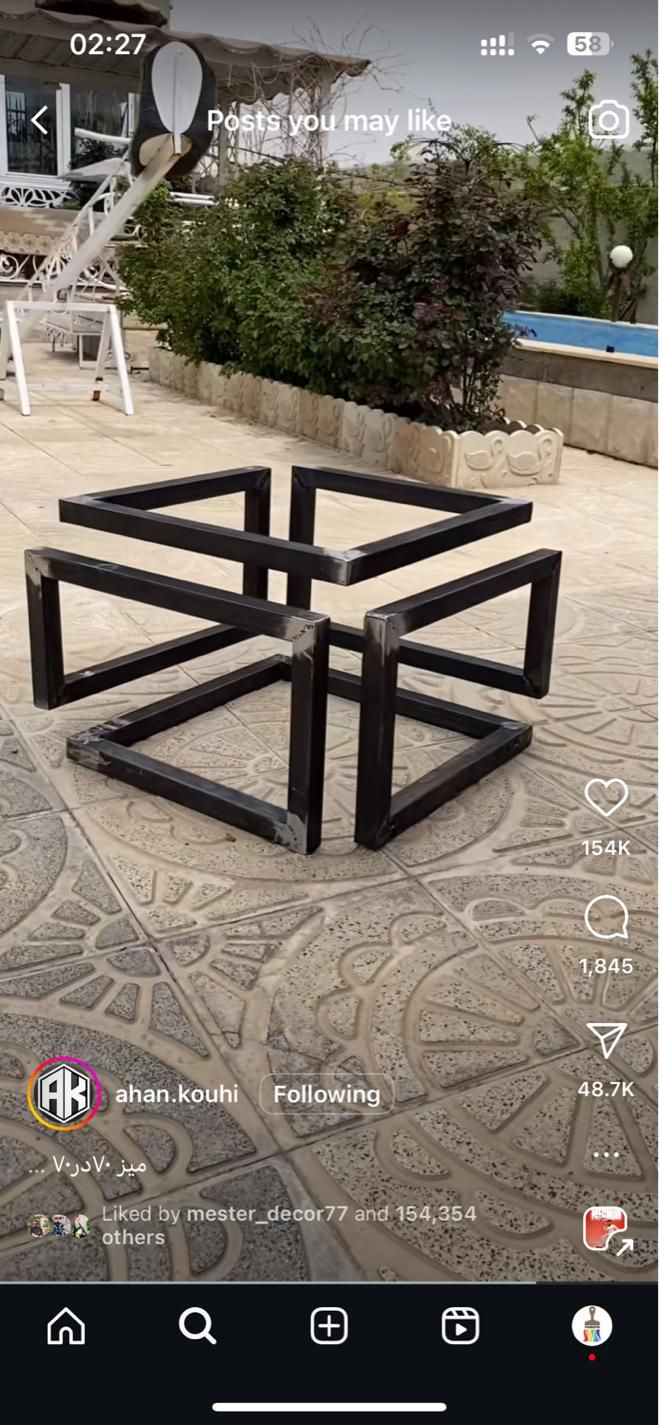Open the ahan.kouhi username link
The width and height of the screenshot is (659, 1425).
coord(177,1094)
